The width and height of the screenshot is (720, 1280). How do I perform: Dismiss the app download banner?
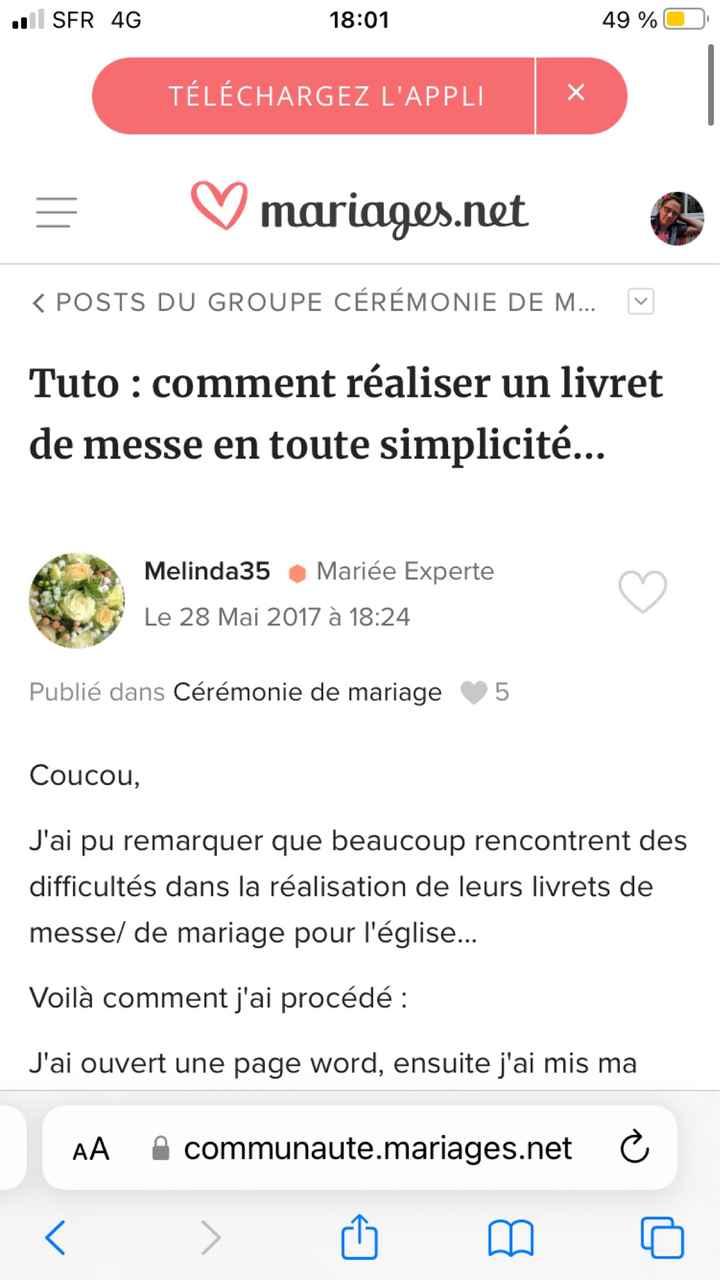coord(576,94)
